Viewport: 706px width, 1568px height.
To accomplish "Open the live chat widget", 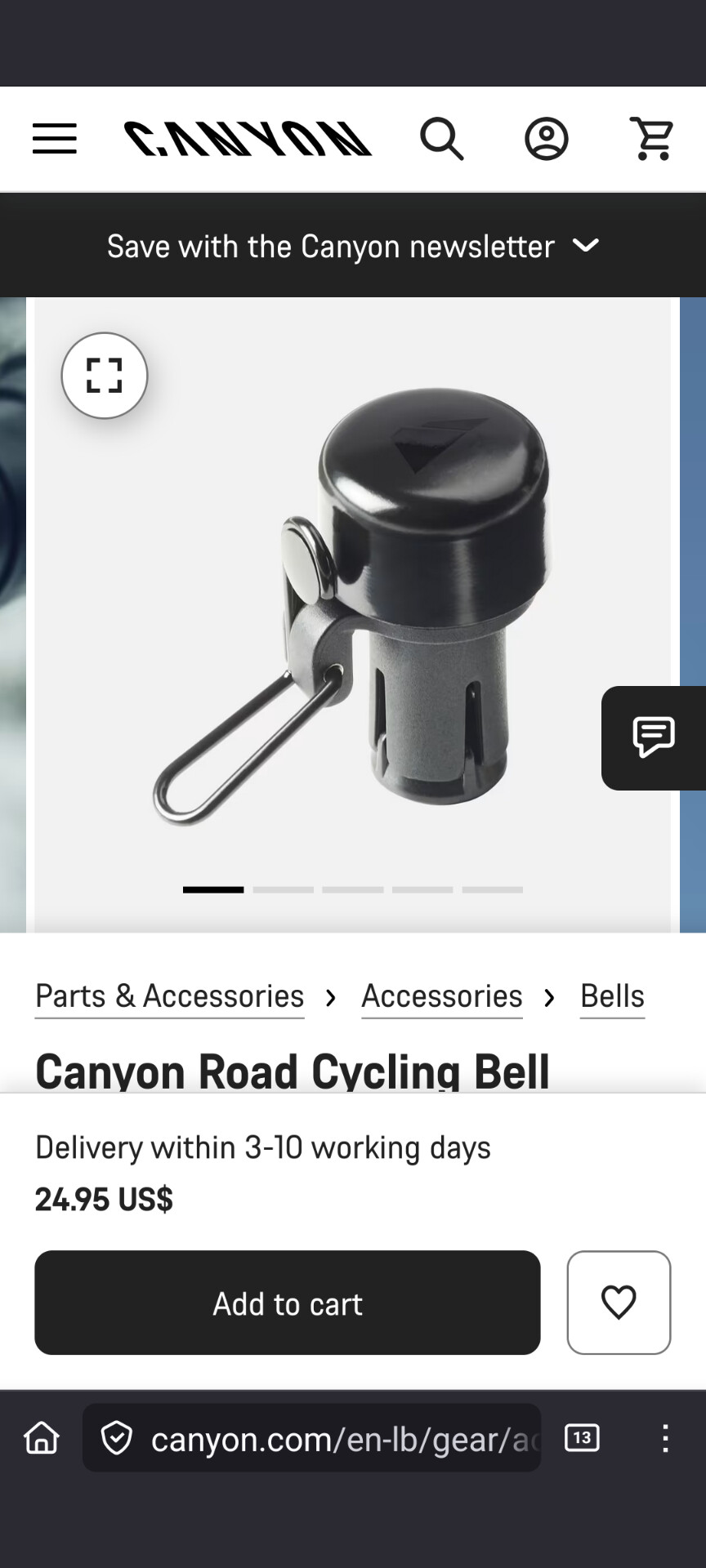I will [x=654, y=737].
